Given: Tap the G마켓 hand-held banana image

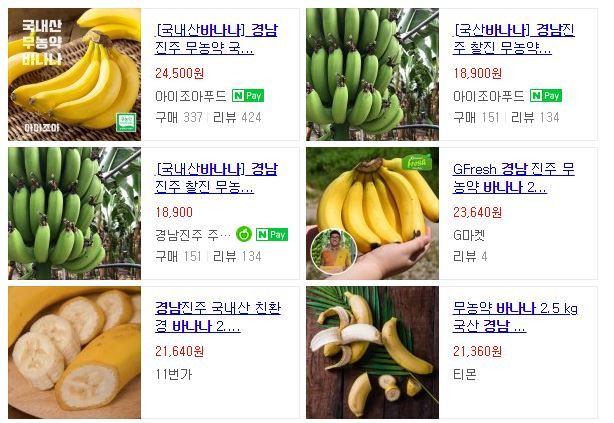Looking at the screenshot, I should [372, 213].
